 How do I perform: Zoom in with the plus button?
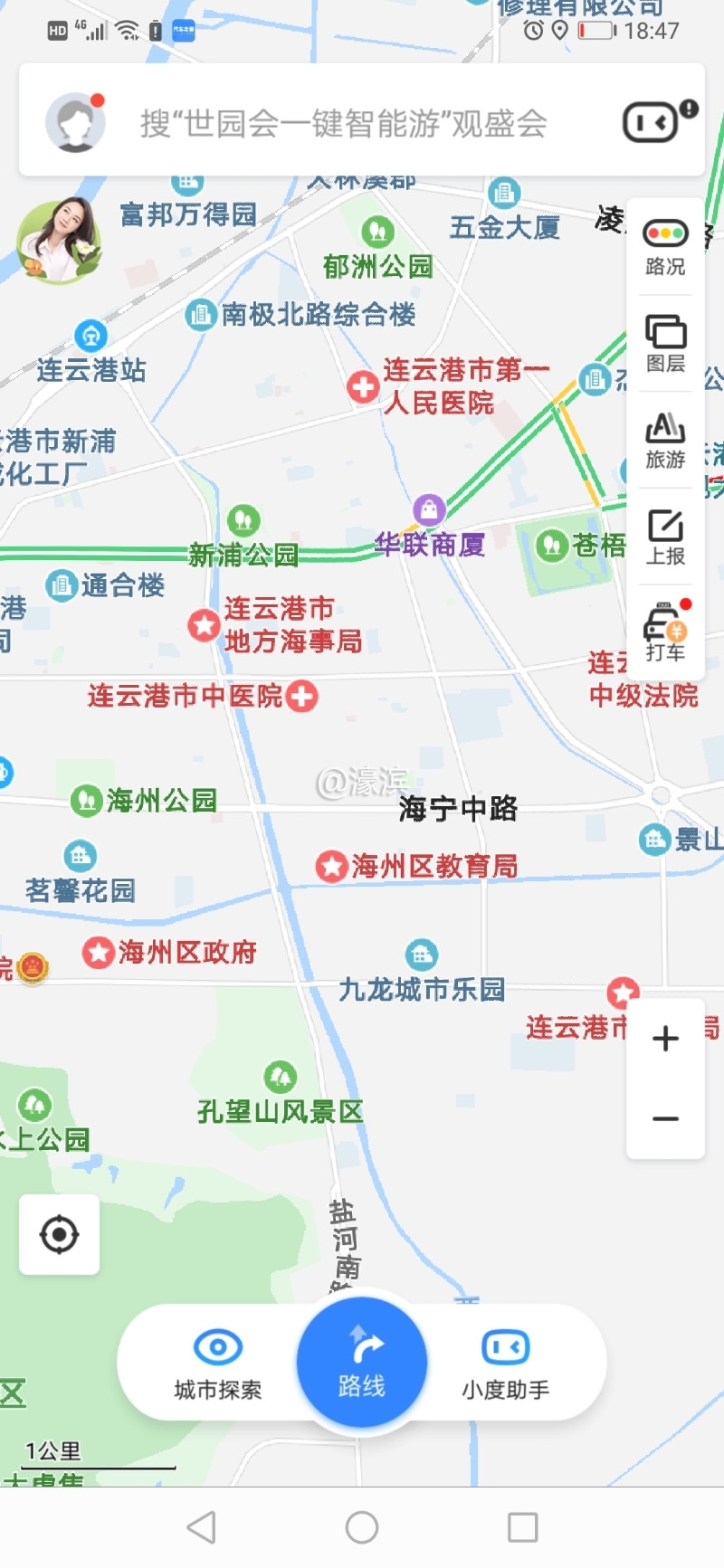[x=665, y=1037]
